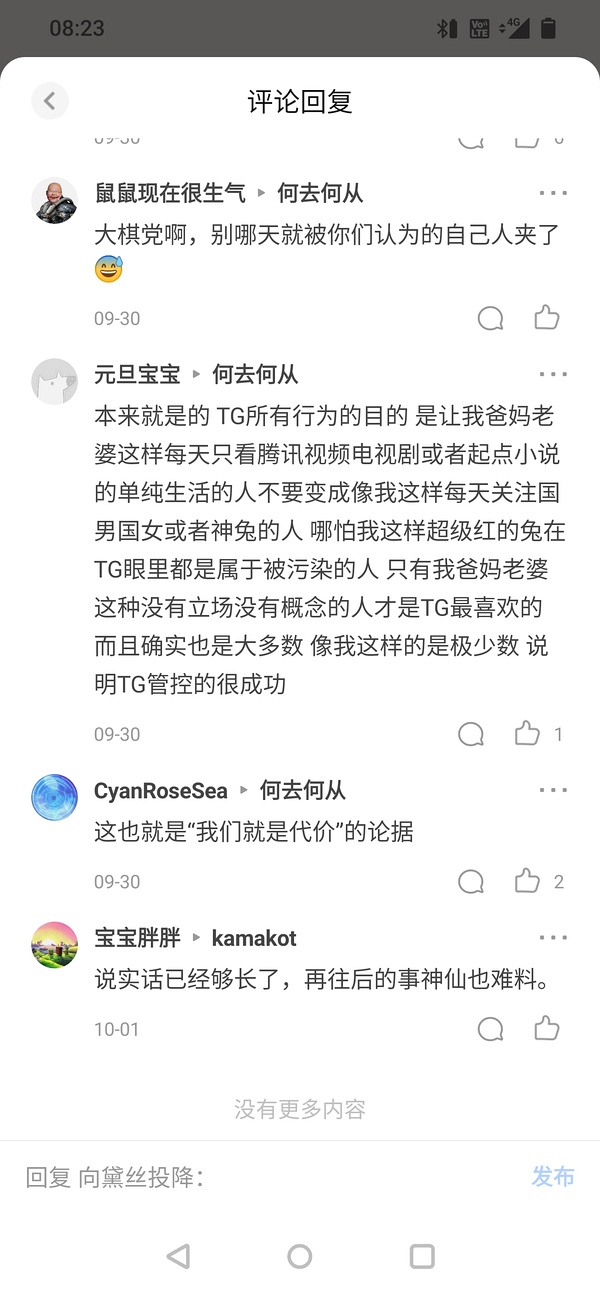
Task: Reply to 宝宝胖胖's comment
Action: click(x=490, y=1029)
